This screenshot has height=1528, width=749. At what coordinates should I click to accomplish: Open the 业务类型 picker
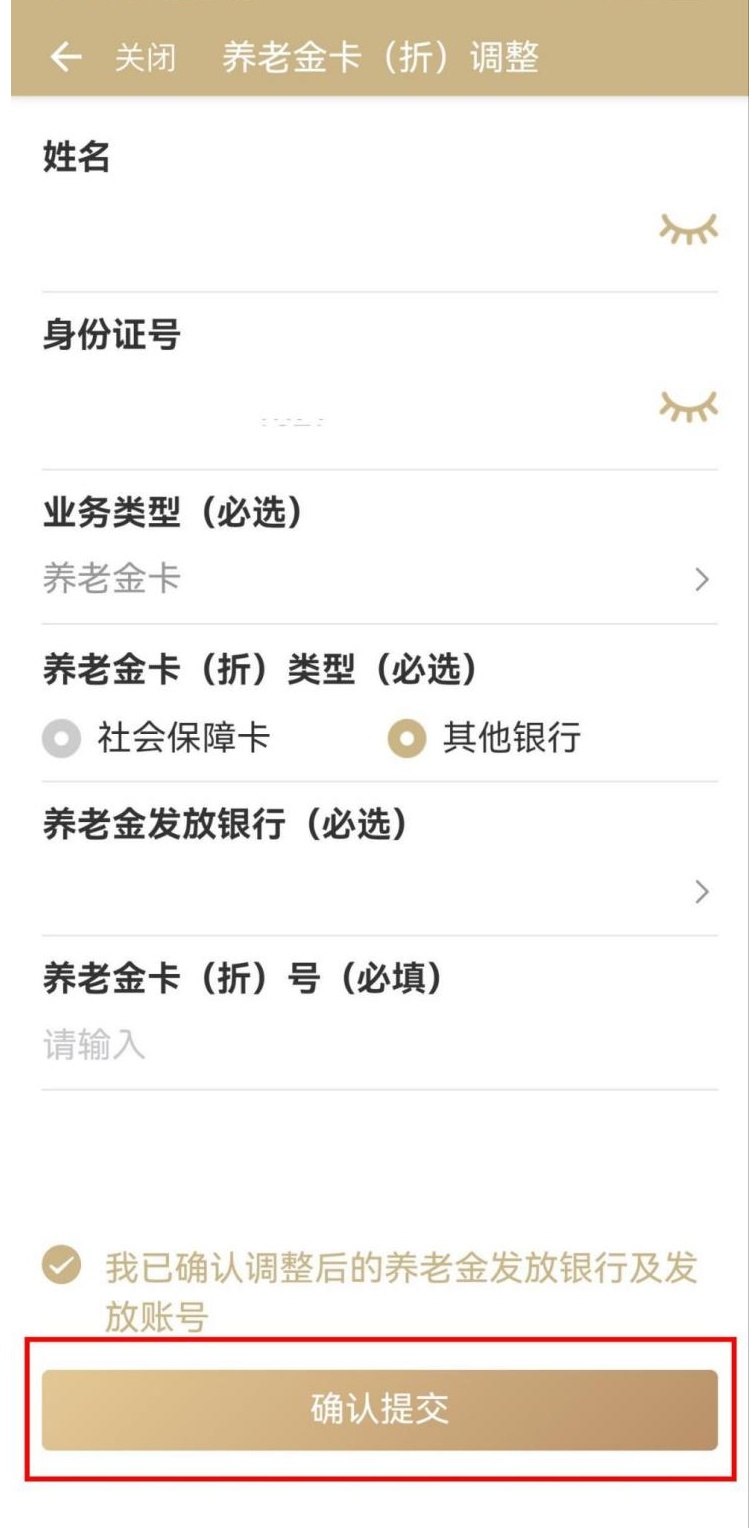(x=378, y=579)
